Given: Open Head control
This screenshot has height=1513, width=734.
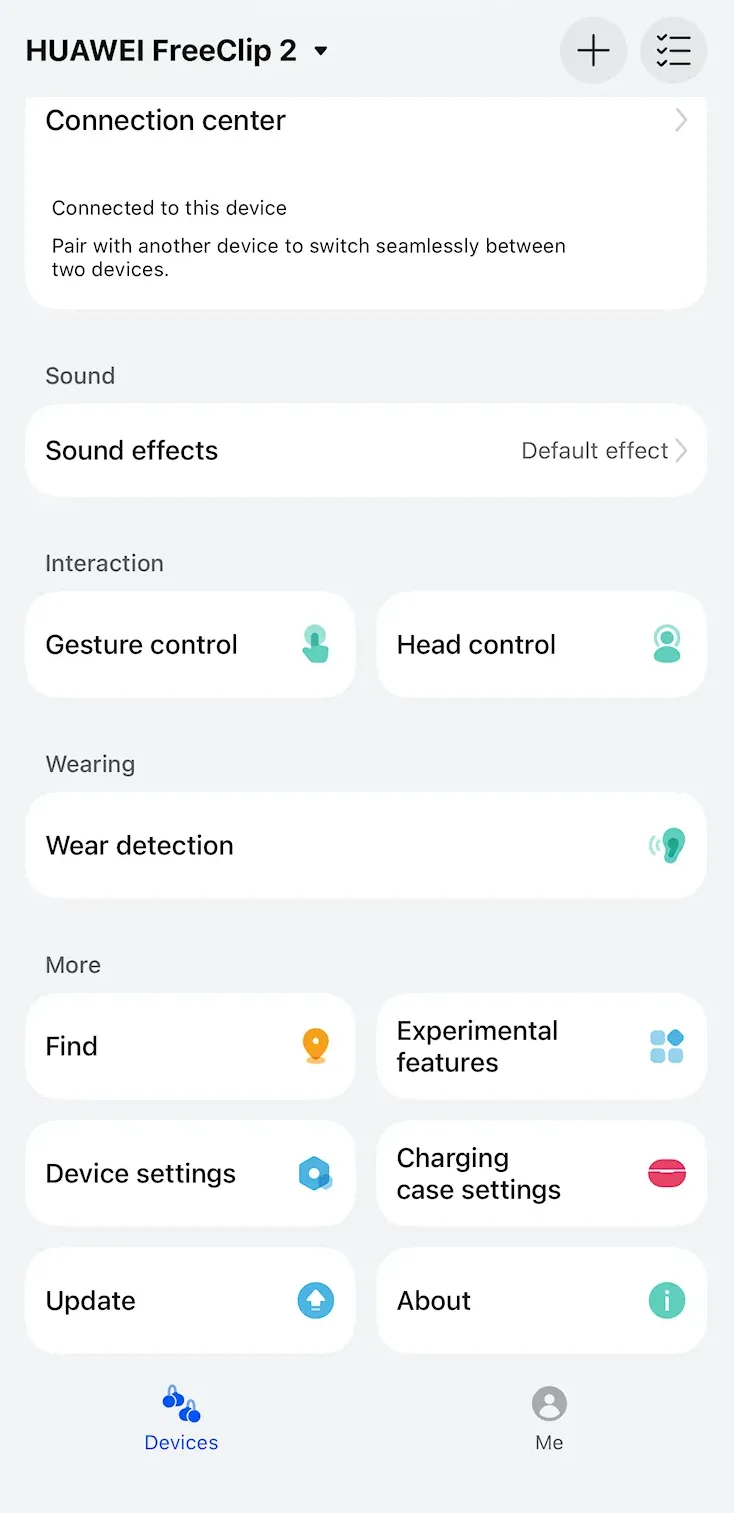Looking at the screenshot, I should tap(541, 645).
